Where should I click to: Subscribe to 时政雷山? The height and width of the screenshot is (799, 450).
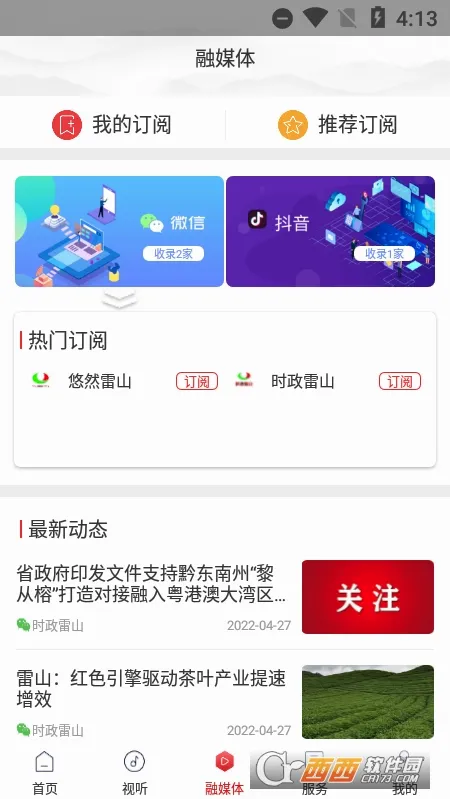(x=400, y=381)
